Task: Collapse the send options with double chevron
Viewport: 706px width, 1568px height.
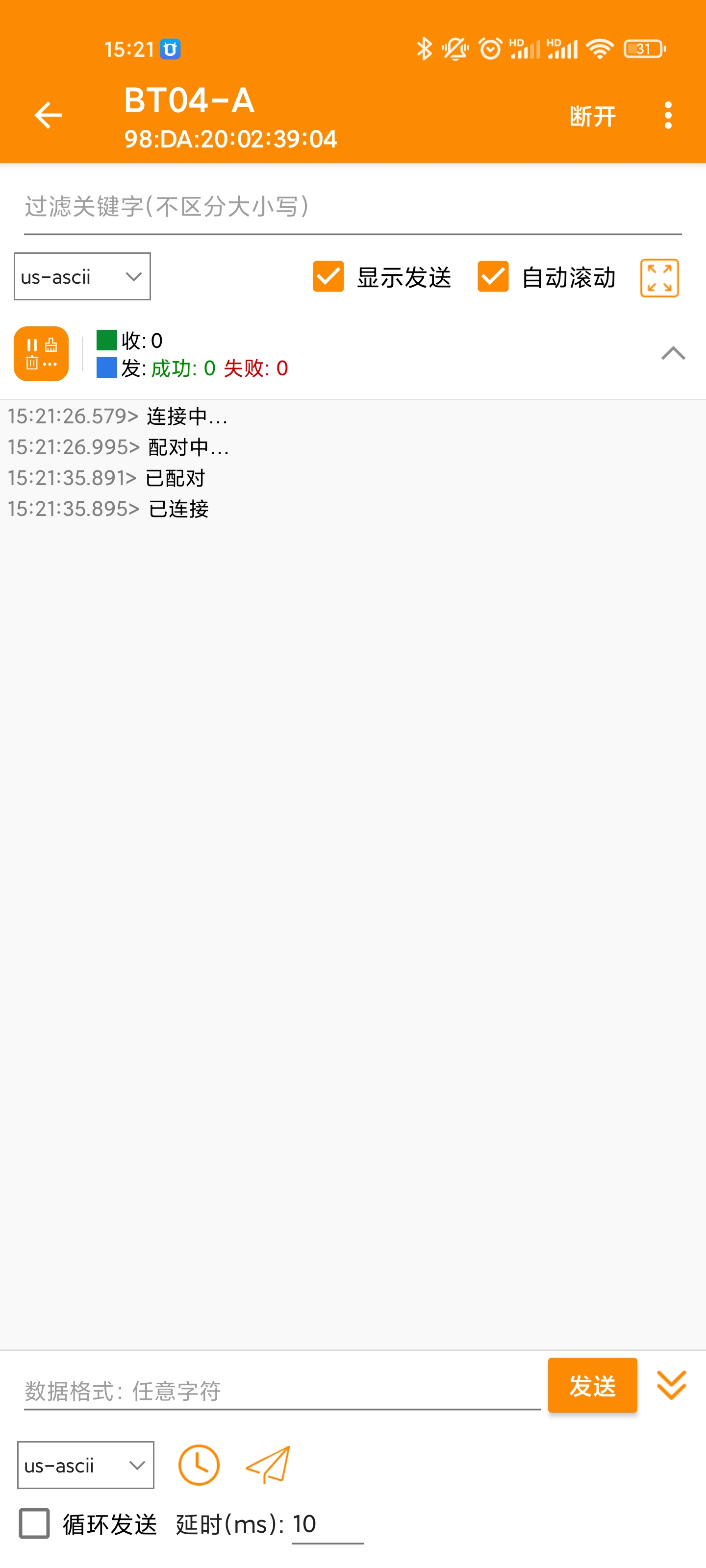Action: [x=671, y=1385]
